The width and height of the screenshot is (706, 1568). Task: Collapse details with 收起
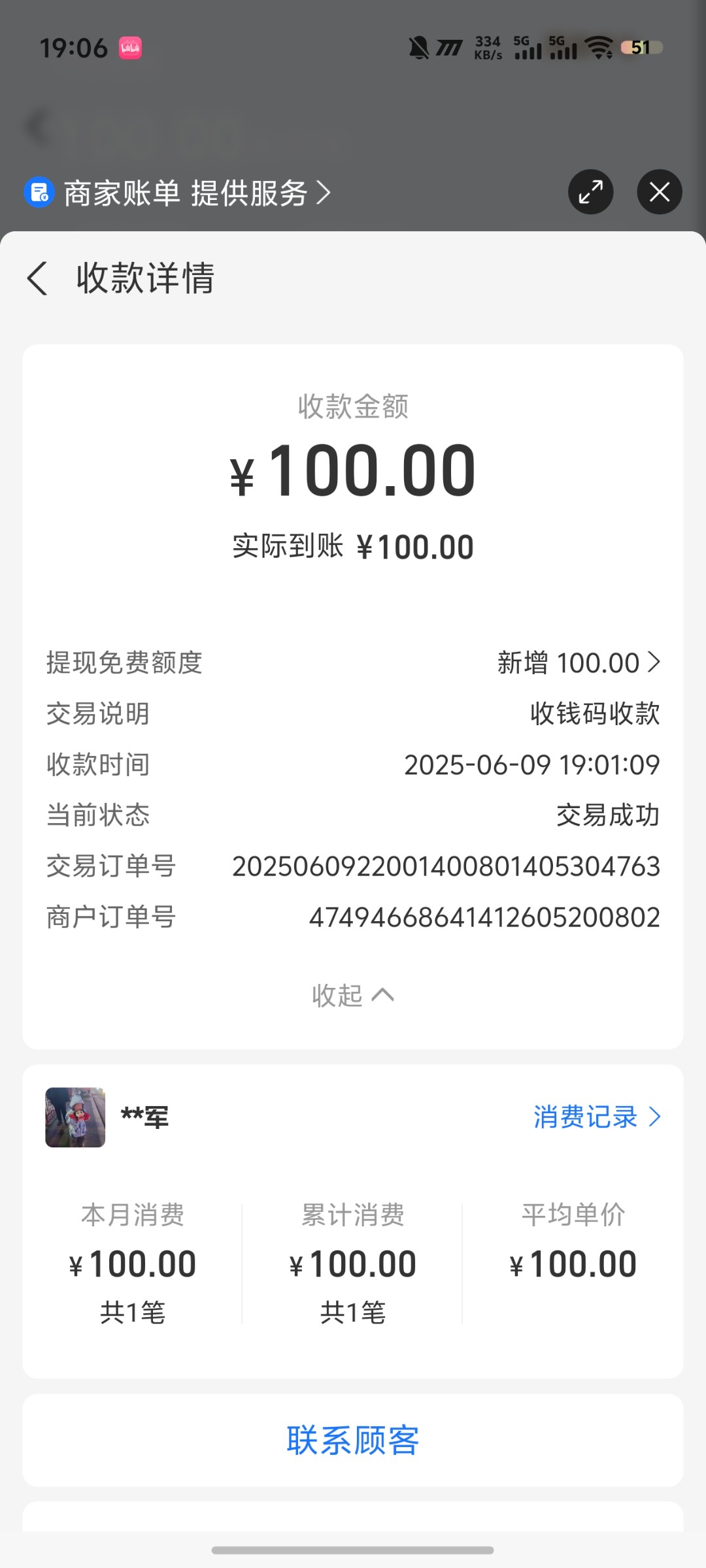pyautogui.click(x=353, y=996)
